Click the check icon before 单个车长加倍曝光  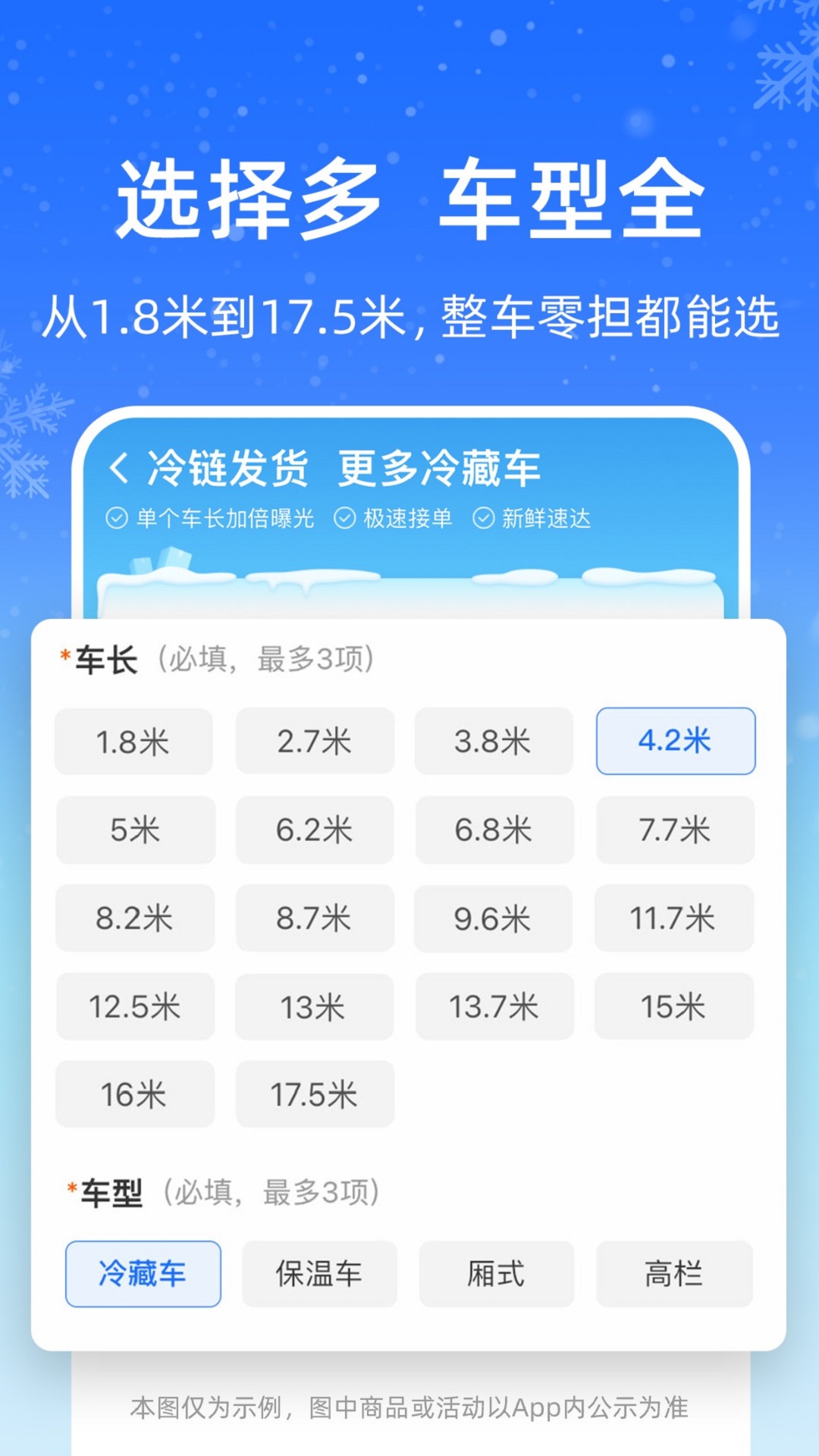coord(115,519)
